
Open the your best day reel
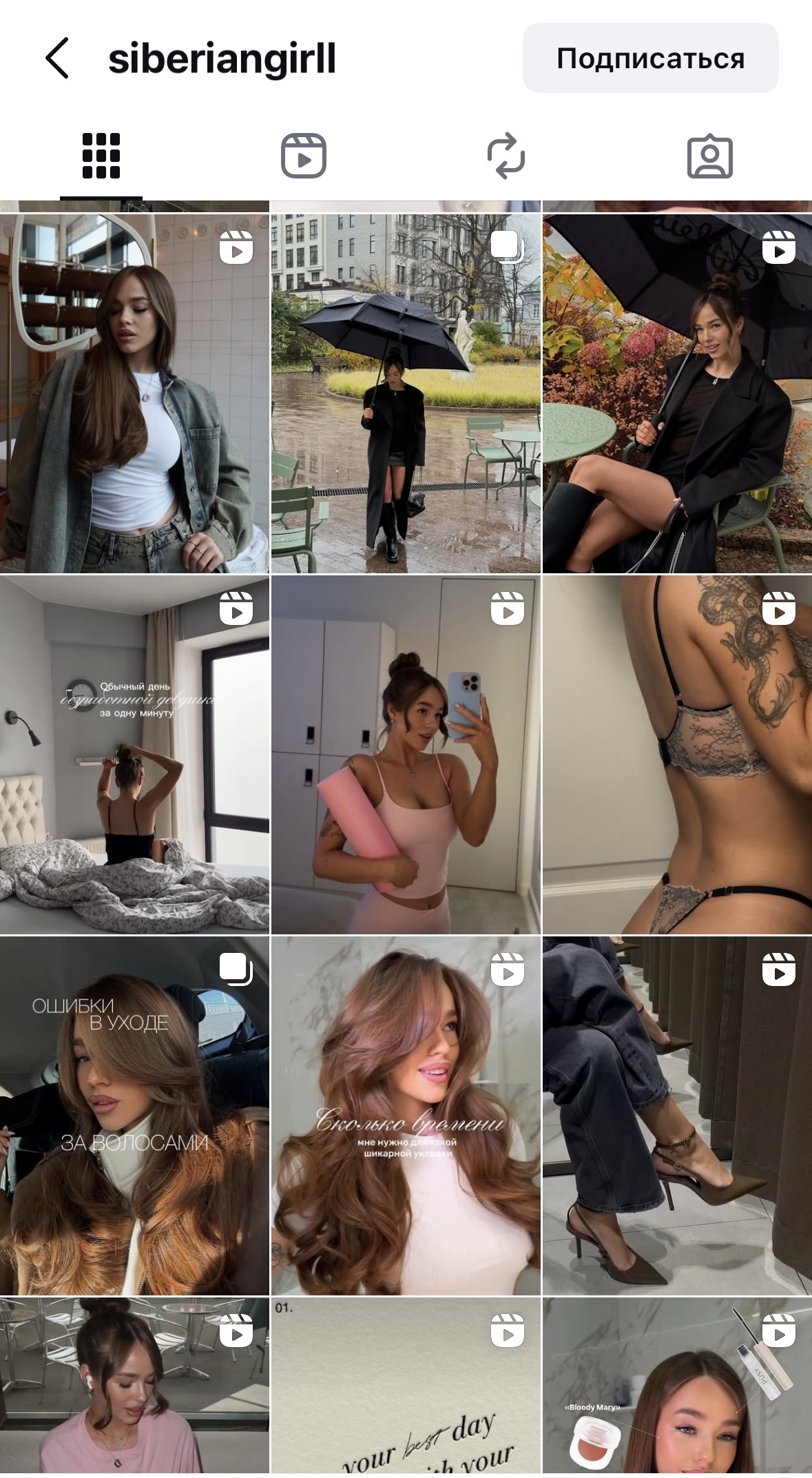coord(406,1388)
